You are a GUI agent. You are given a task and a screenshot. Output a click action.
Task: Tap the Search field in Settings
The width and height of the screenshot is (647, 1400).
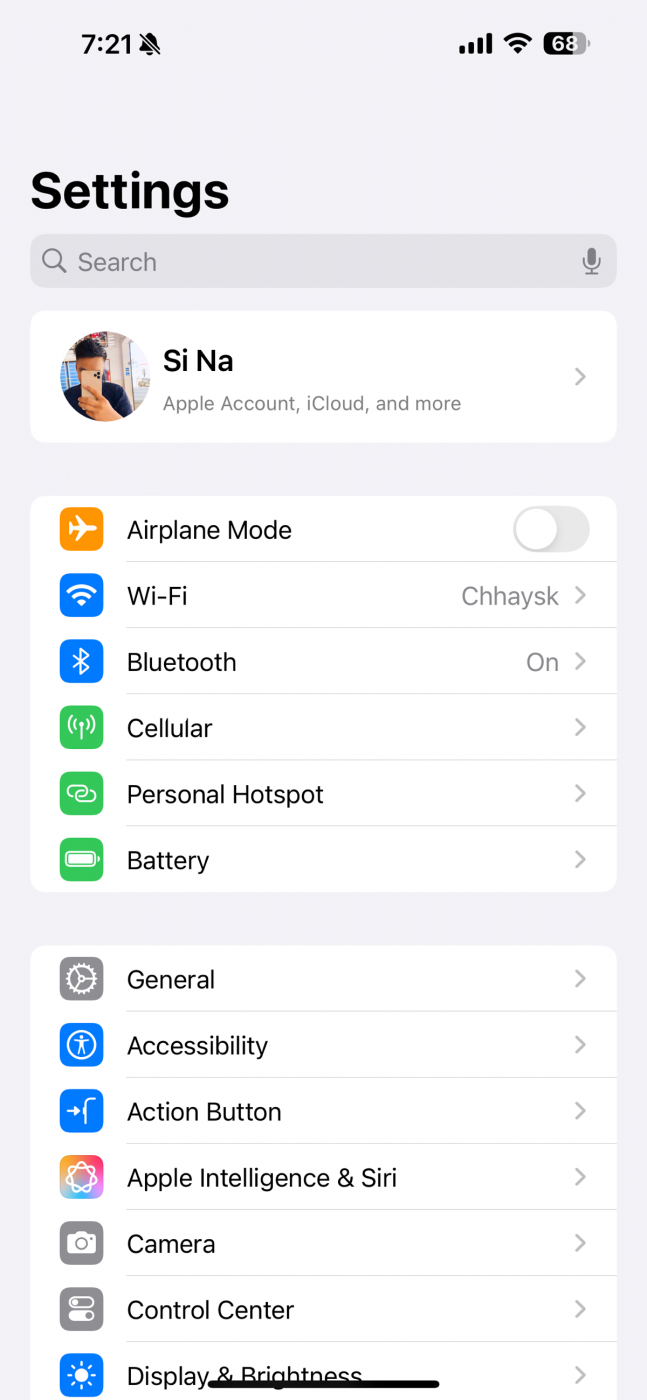click(323, 262)
